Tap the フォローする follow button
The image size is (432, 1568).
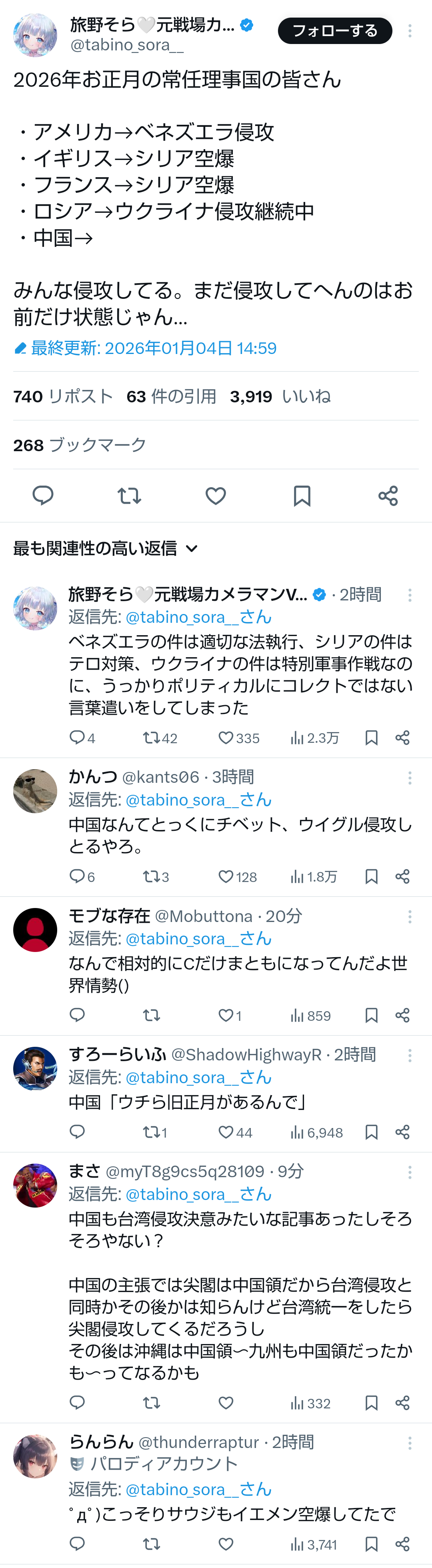(335, 31)
